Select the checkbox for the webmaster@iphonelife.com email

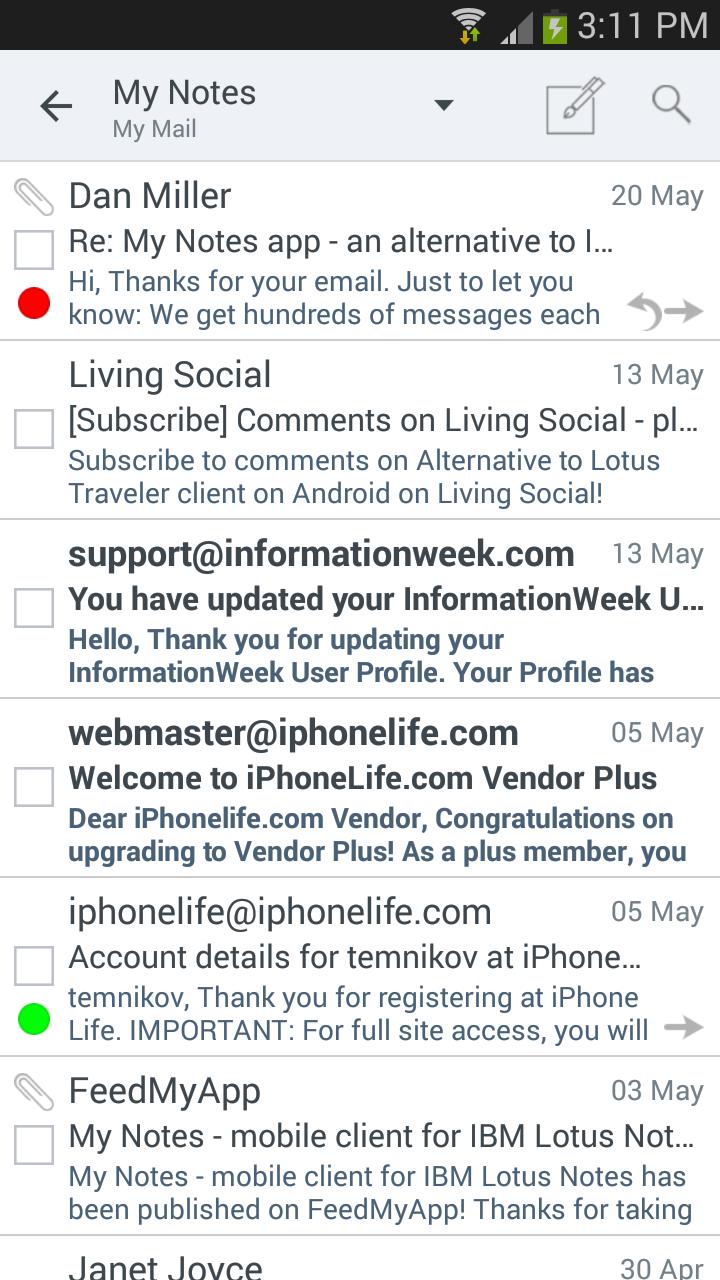(34, 787)
